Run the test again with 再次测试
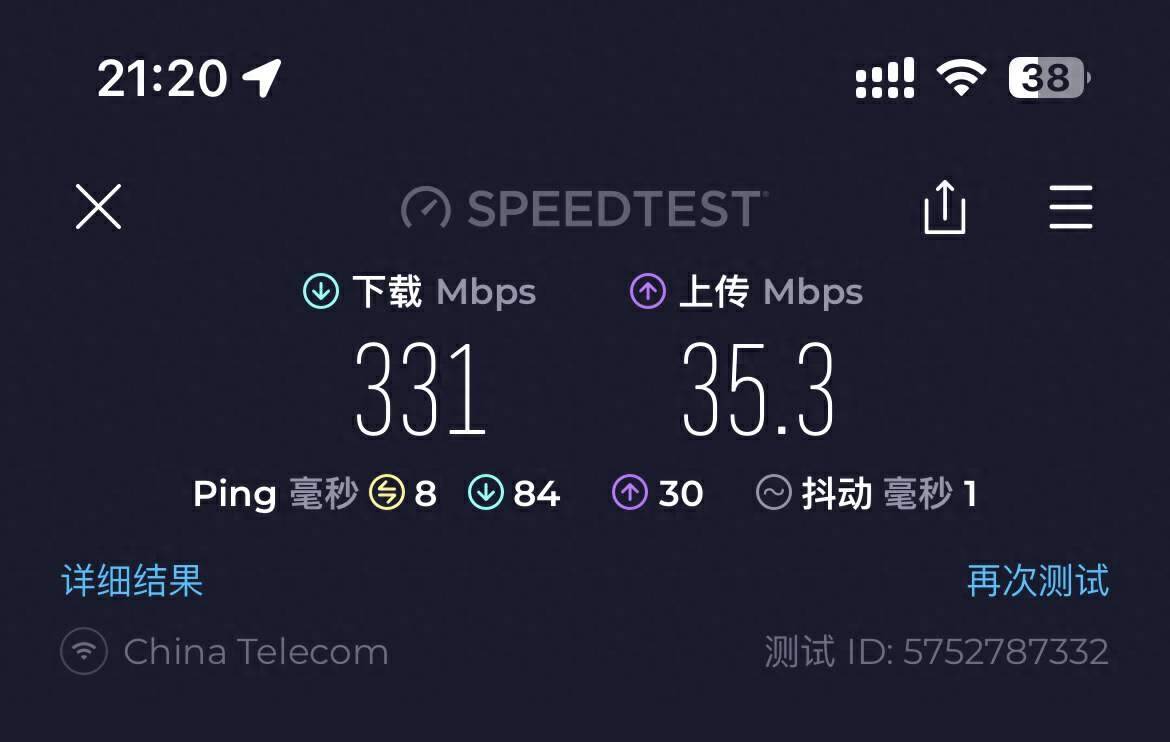Screen dimensions: 1170x742 tap(1037, 581)
